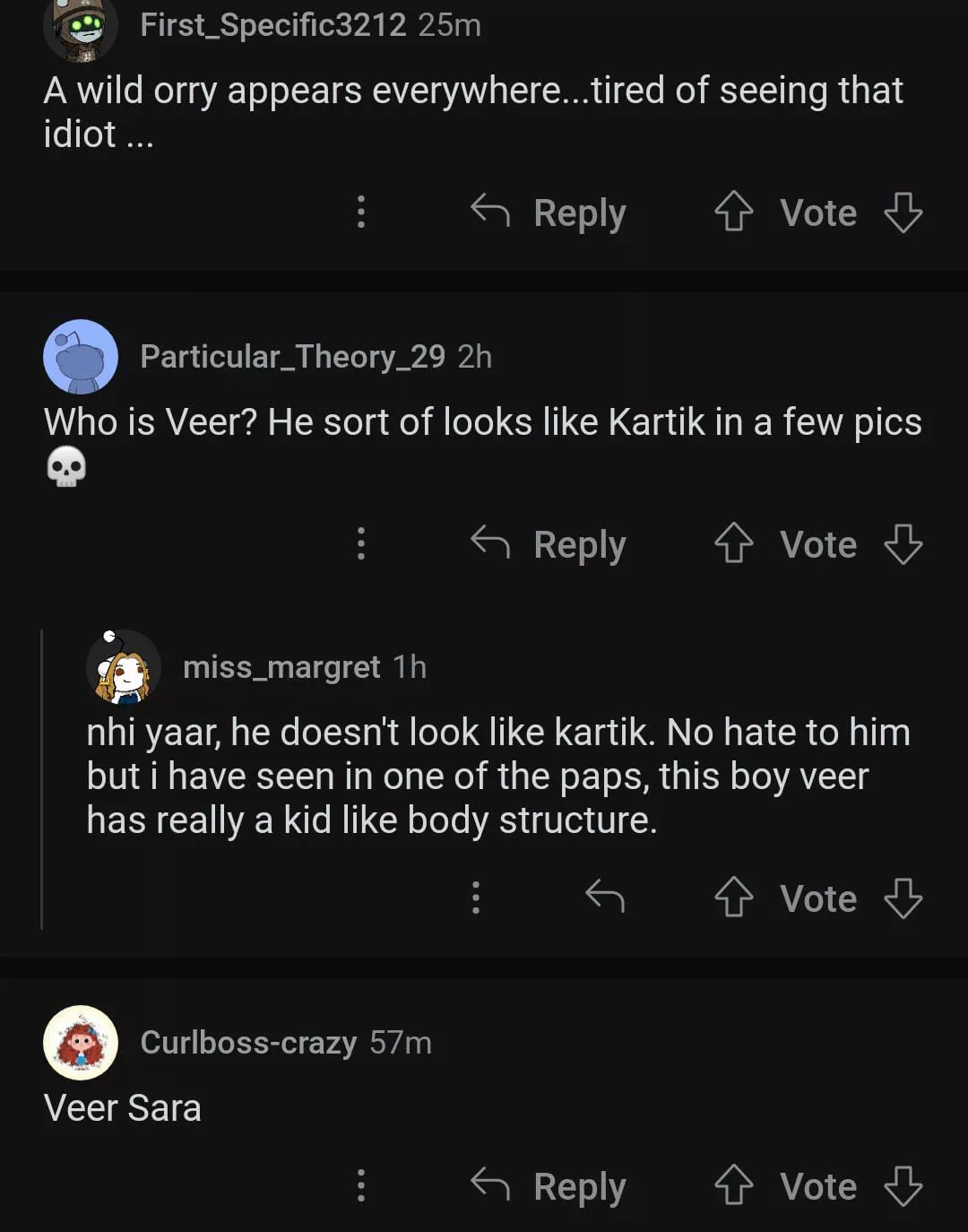This screenshot has width=968, height=1232.
Task: Upvote Particular_Theory_29's comment
Action: coord(733,544)
